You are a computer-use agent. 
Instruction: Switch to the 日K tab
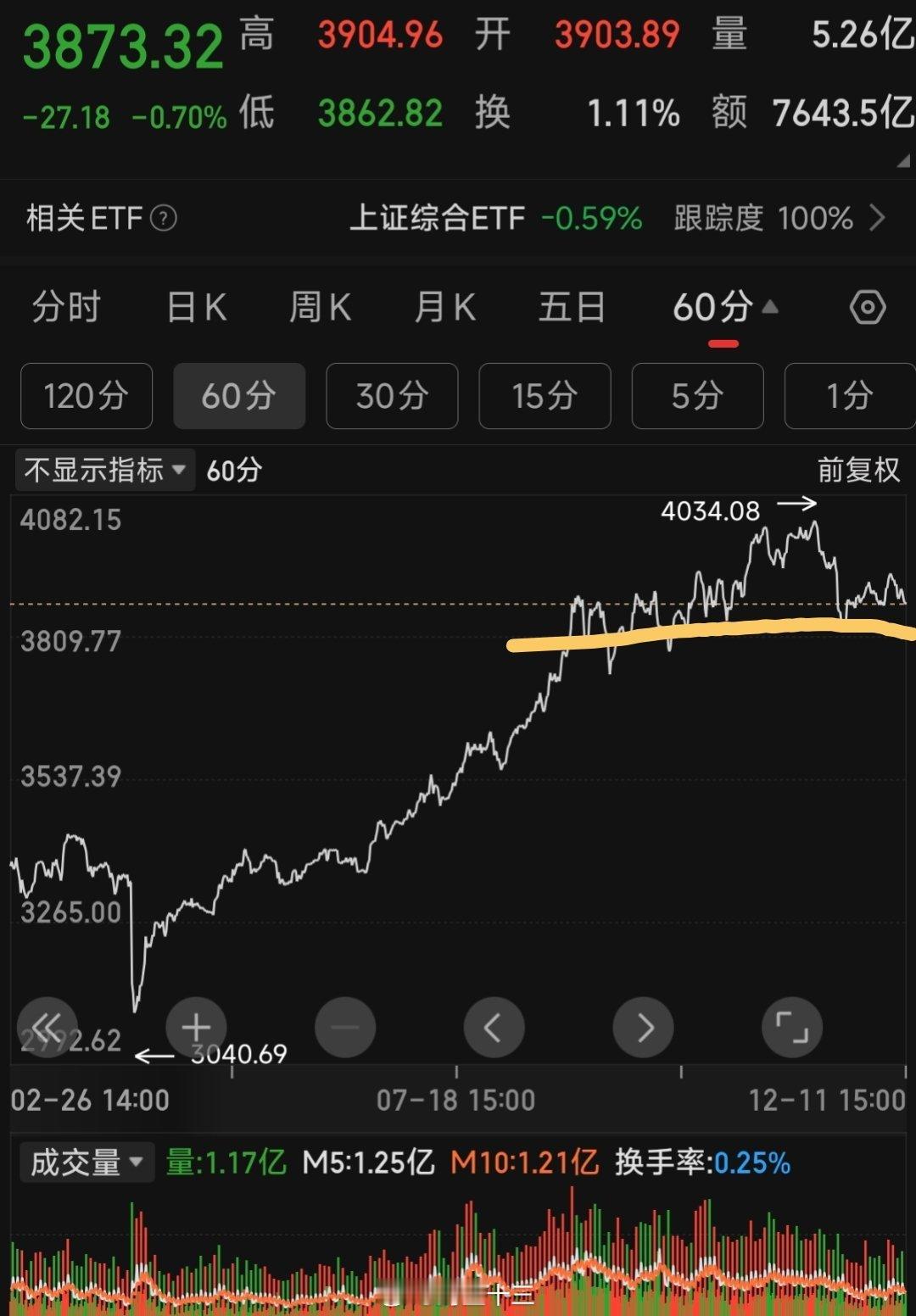196,308
